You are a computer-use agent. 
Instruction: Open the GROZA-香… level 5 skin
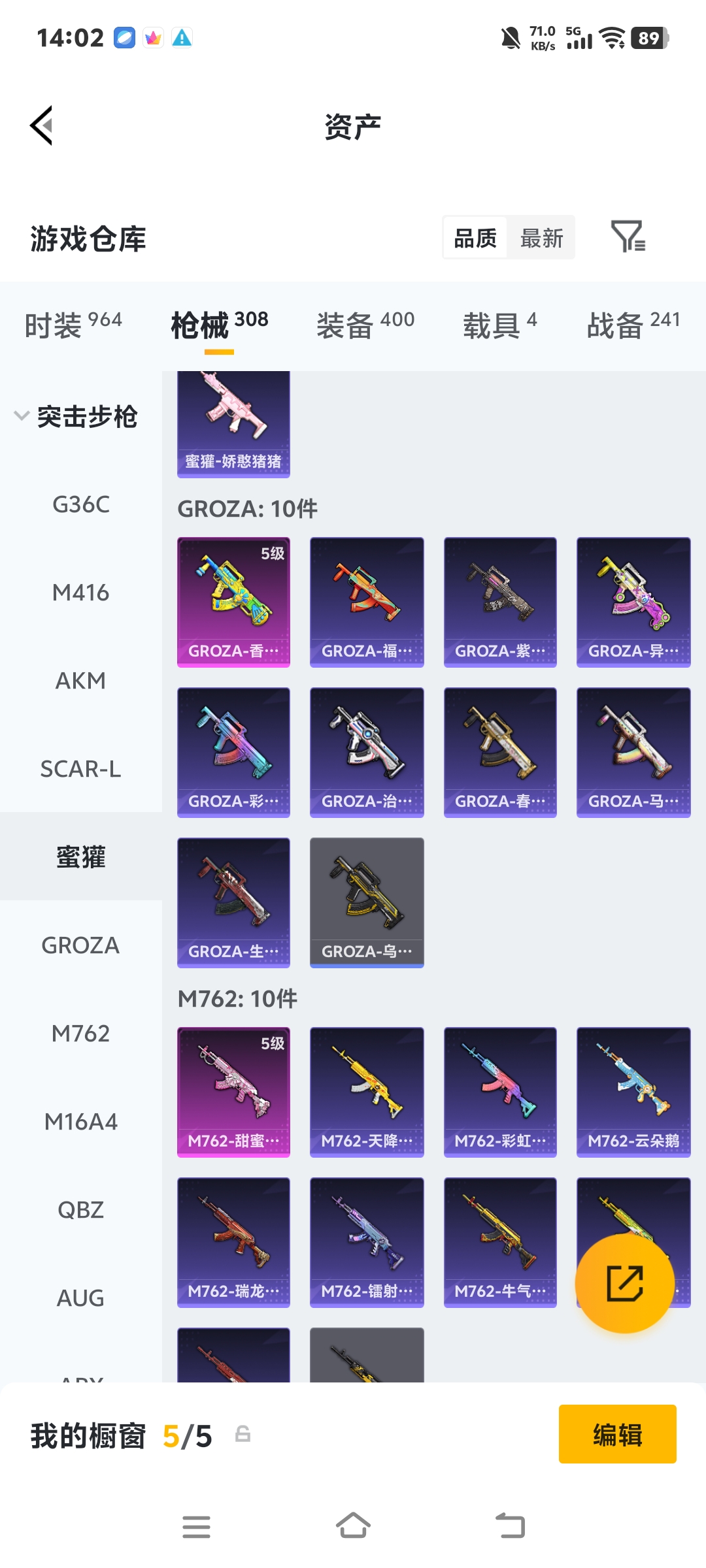pyautogui.click(x=233, y=602)
